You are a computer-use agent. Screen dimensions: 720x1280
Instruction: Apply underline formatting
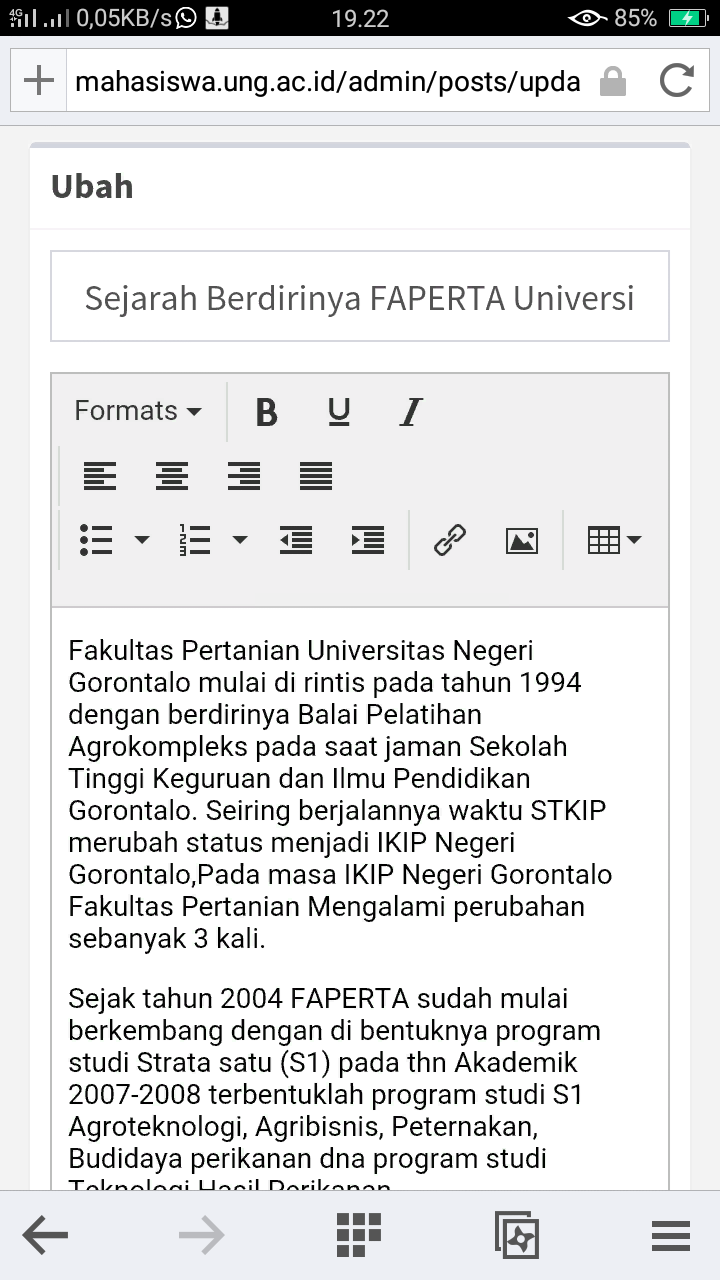click(x=339, y=412)
